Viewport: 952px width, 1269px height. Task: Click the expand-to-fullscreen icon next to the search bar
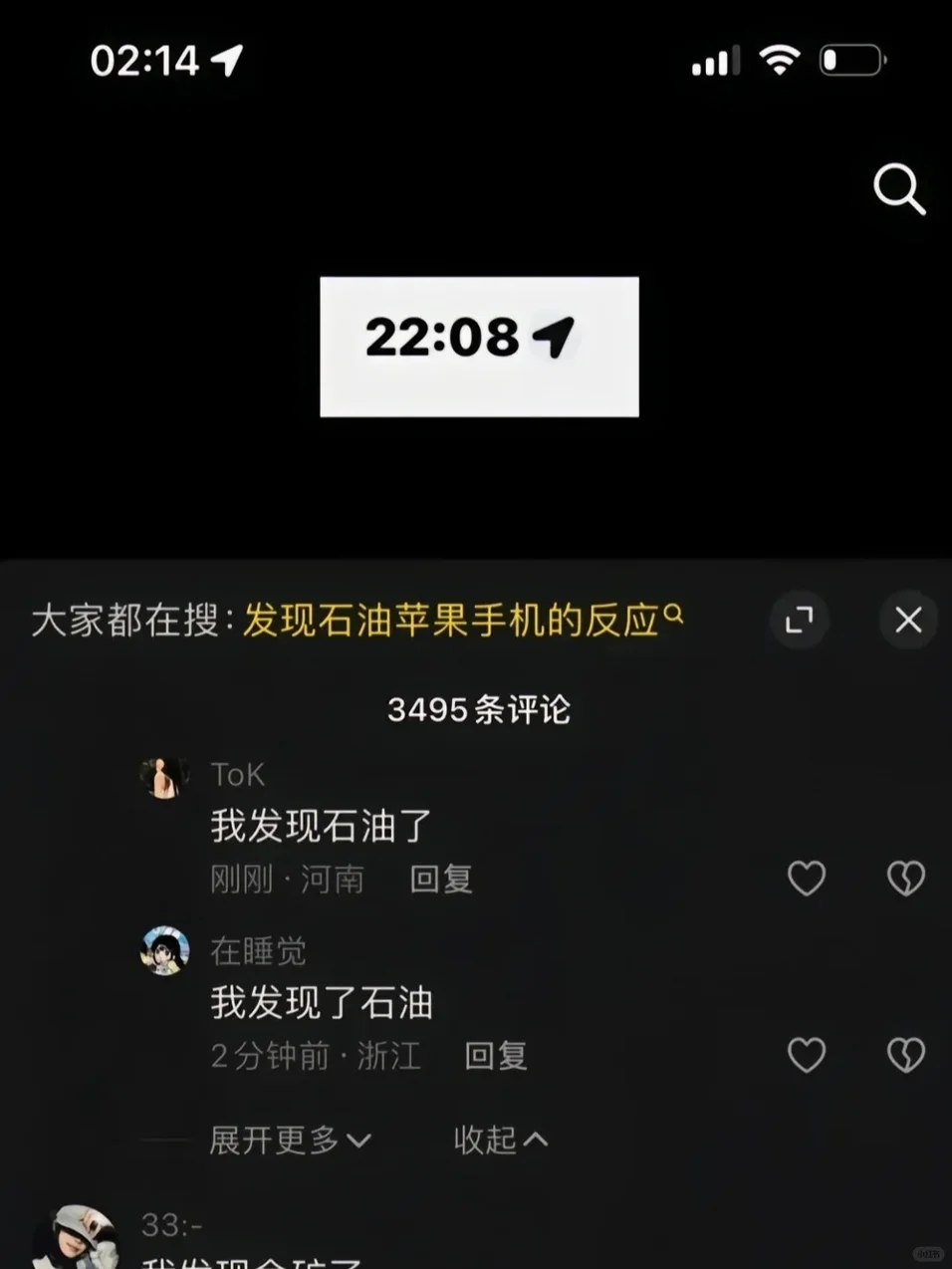(799, 621)
